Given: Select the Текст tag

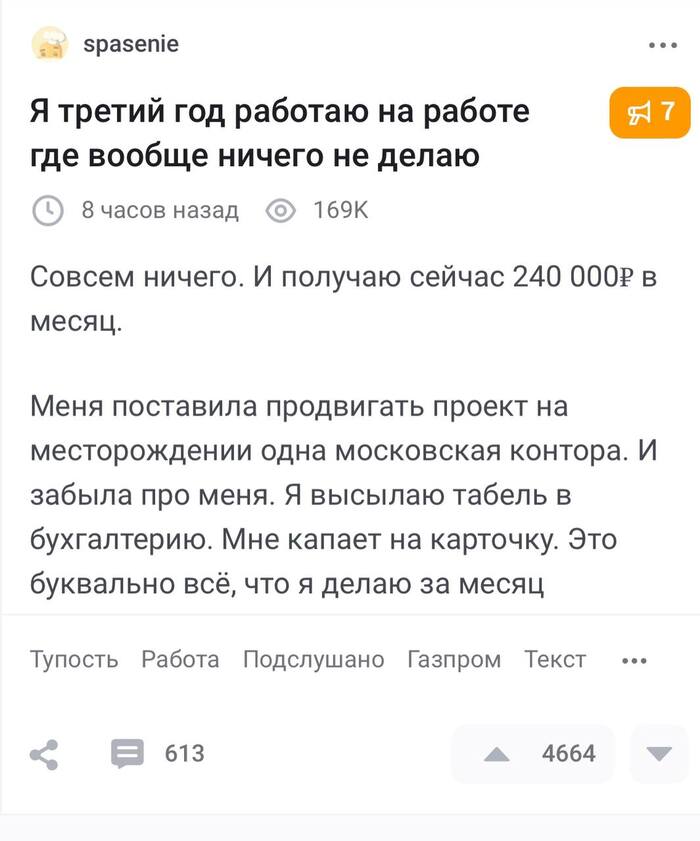Looking at the screenshot, I should [x=555, y=660].
